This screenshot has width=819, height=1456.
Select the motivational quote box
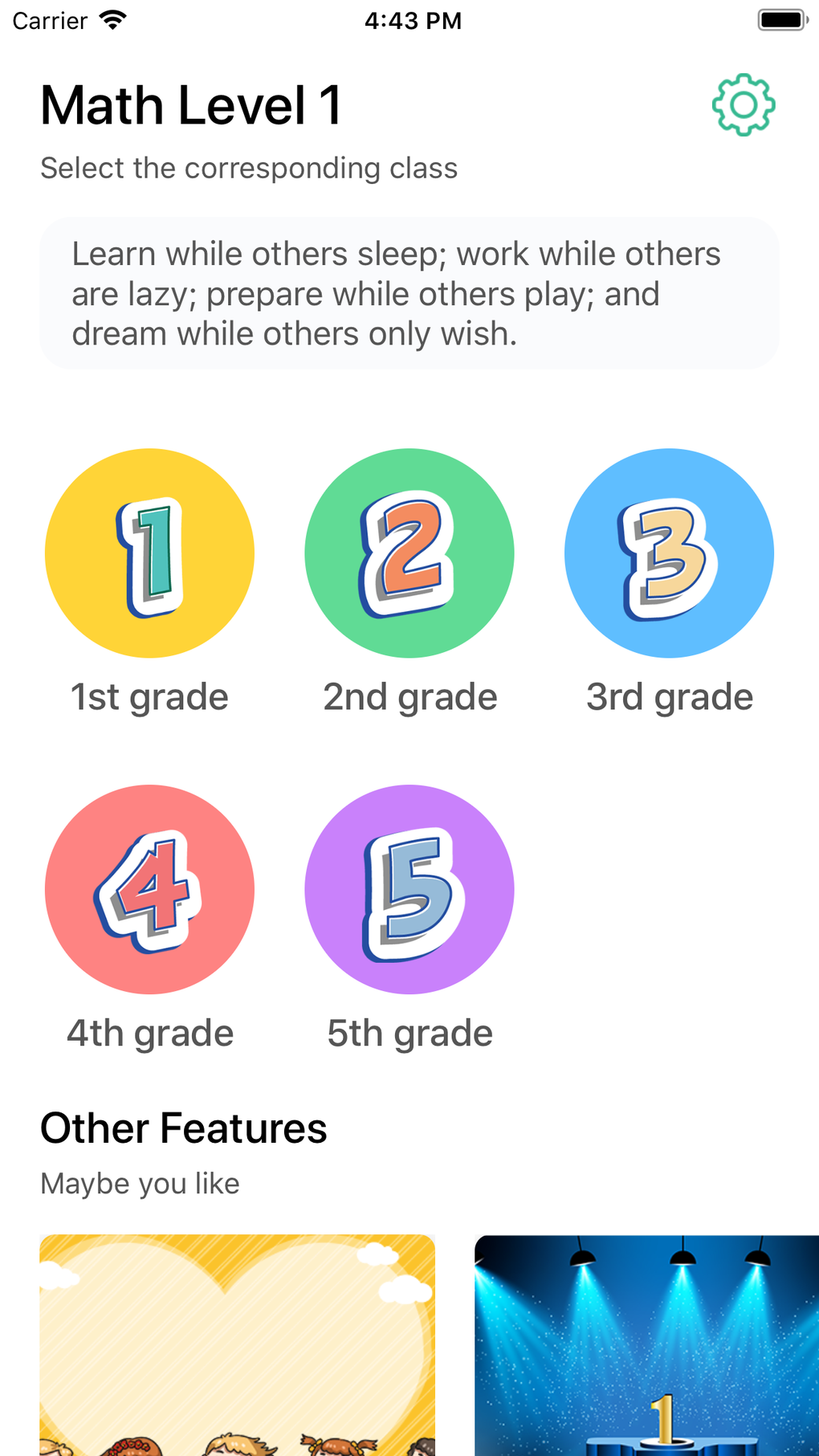point(409,293)
